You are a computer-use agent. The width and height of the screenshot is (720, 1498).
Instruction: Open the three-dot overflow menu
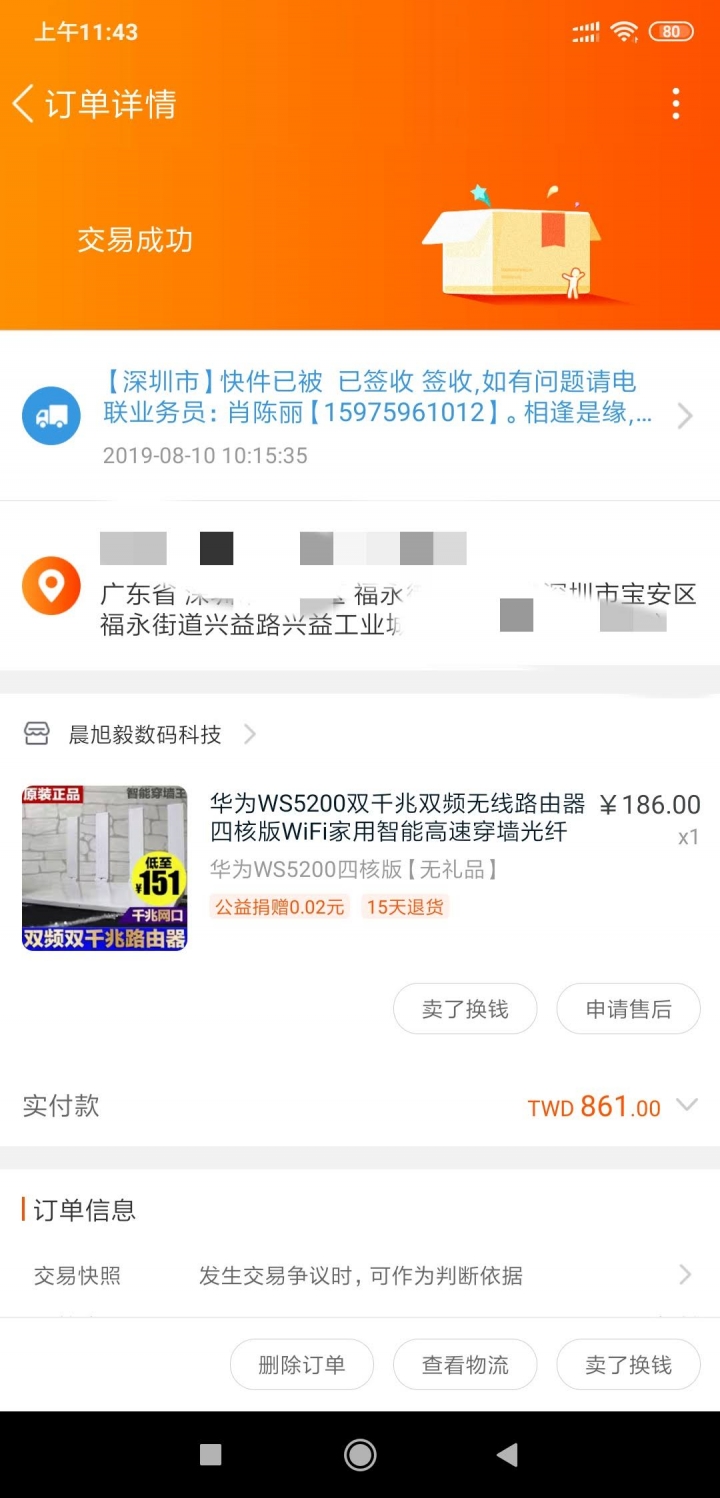676,104
